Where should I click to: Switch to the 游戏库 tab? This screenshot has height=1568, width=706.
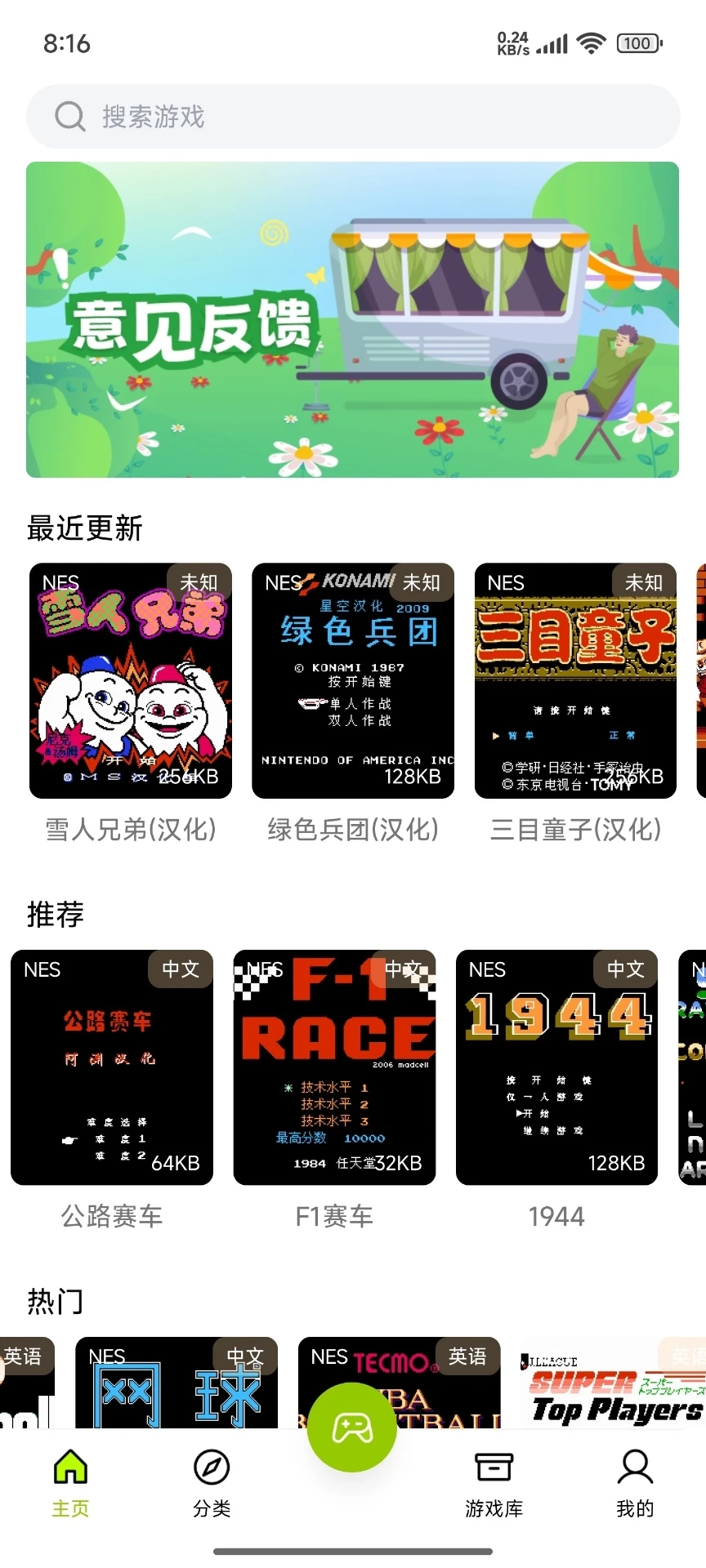494,1482
